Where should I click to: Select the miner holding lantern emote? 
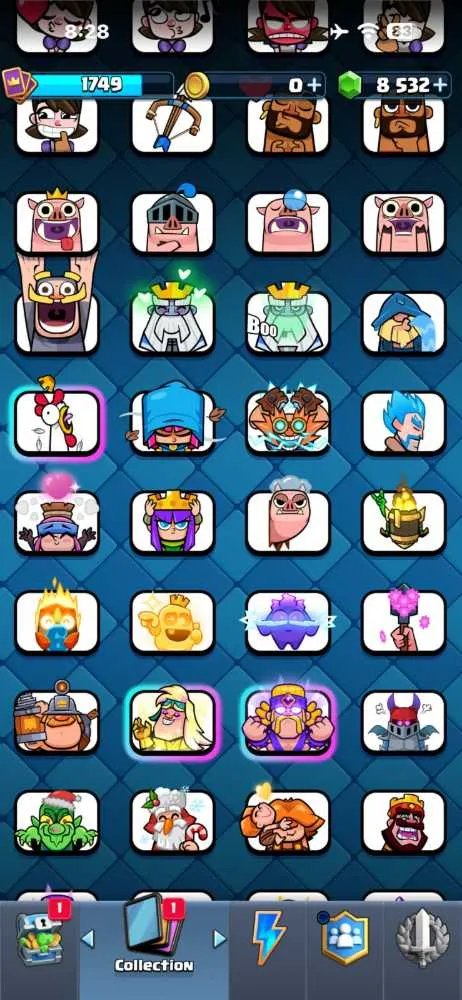57,721
